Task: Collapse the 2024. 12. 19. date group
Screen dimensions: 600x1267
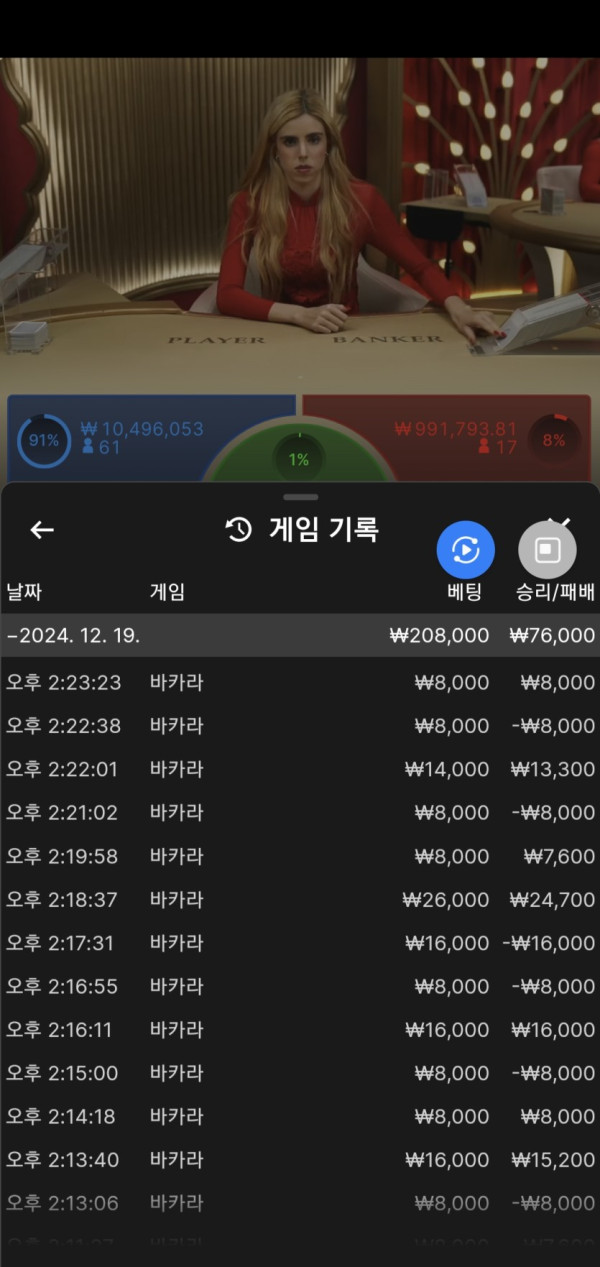Action: [300, 635]
